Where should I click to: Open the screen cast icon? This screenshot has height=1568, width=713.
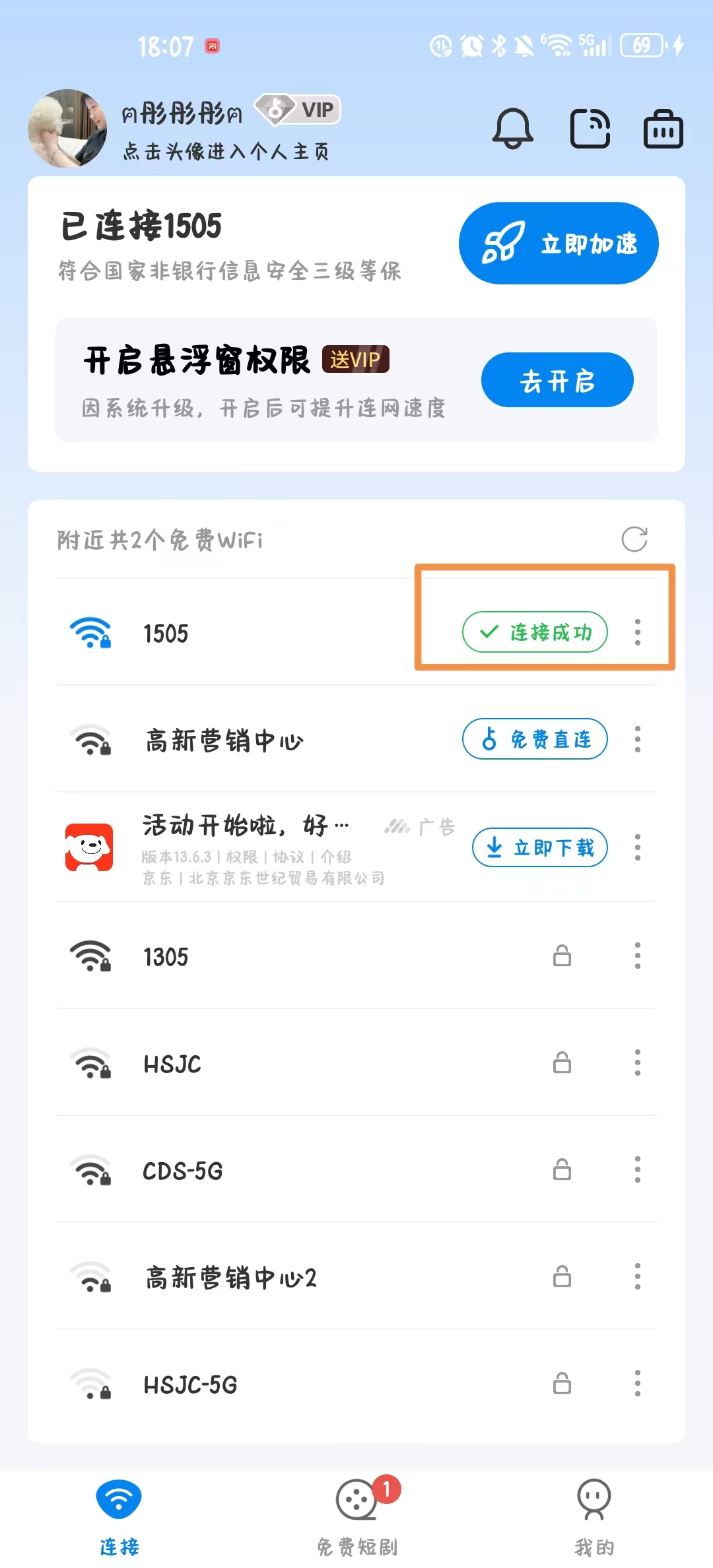[590, 129]
